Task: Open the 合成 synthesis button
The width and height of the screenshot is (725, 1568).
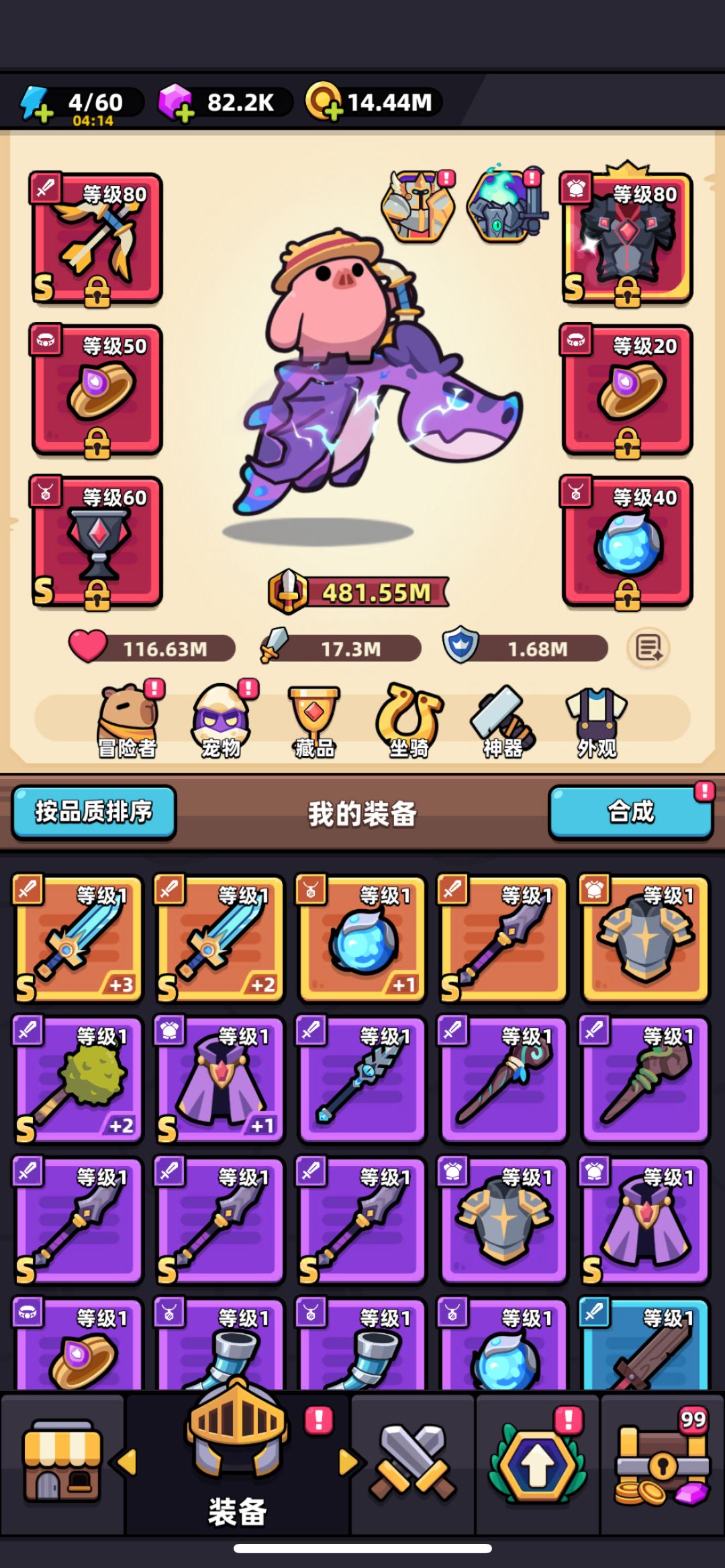Action: tap(630, 813)
